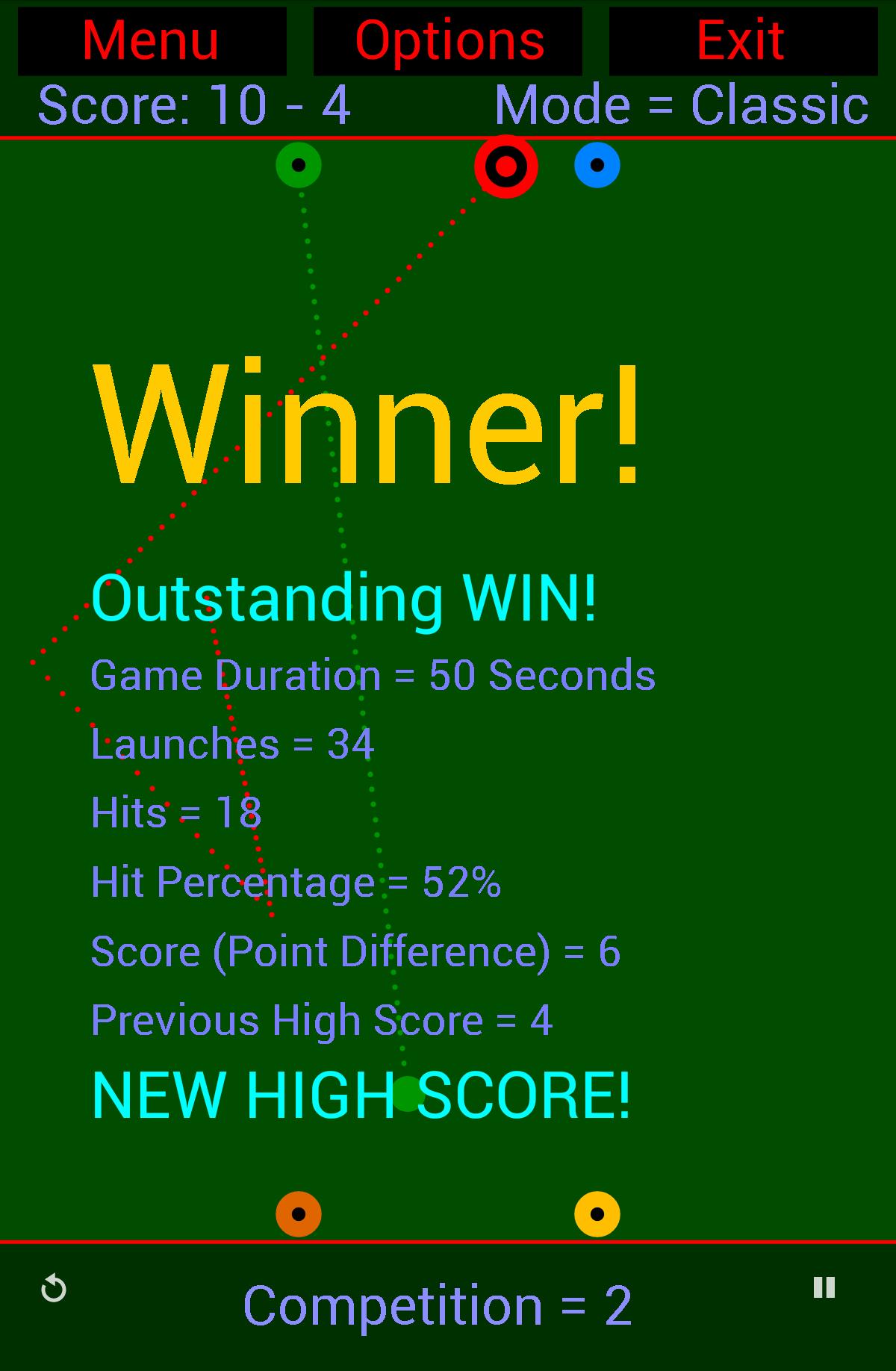Open the Menu button
Viewport: 896px width, 1371px height.
pyautogui.click(x=152, y=41)
